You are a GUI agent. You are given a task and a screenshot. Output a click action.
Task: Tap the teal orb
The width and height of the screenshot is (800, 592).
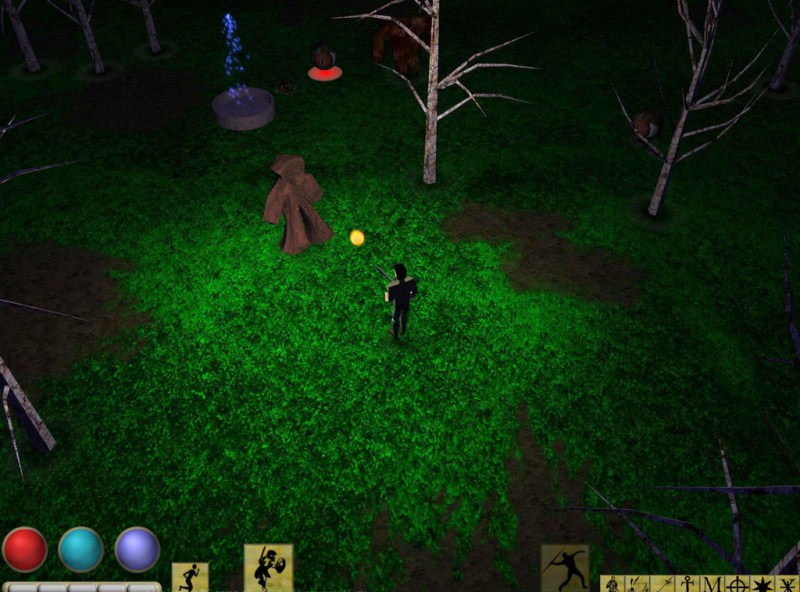pos(81,549)
